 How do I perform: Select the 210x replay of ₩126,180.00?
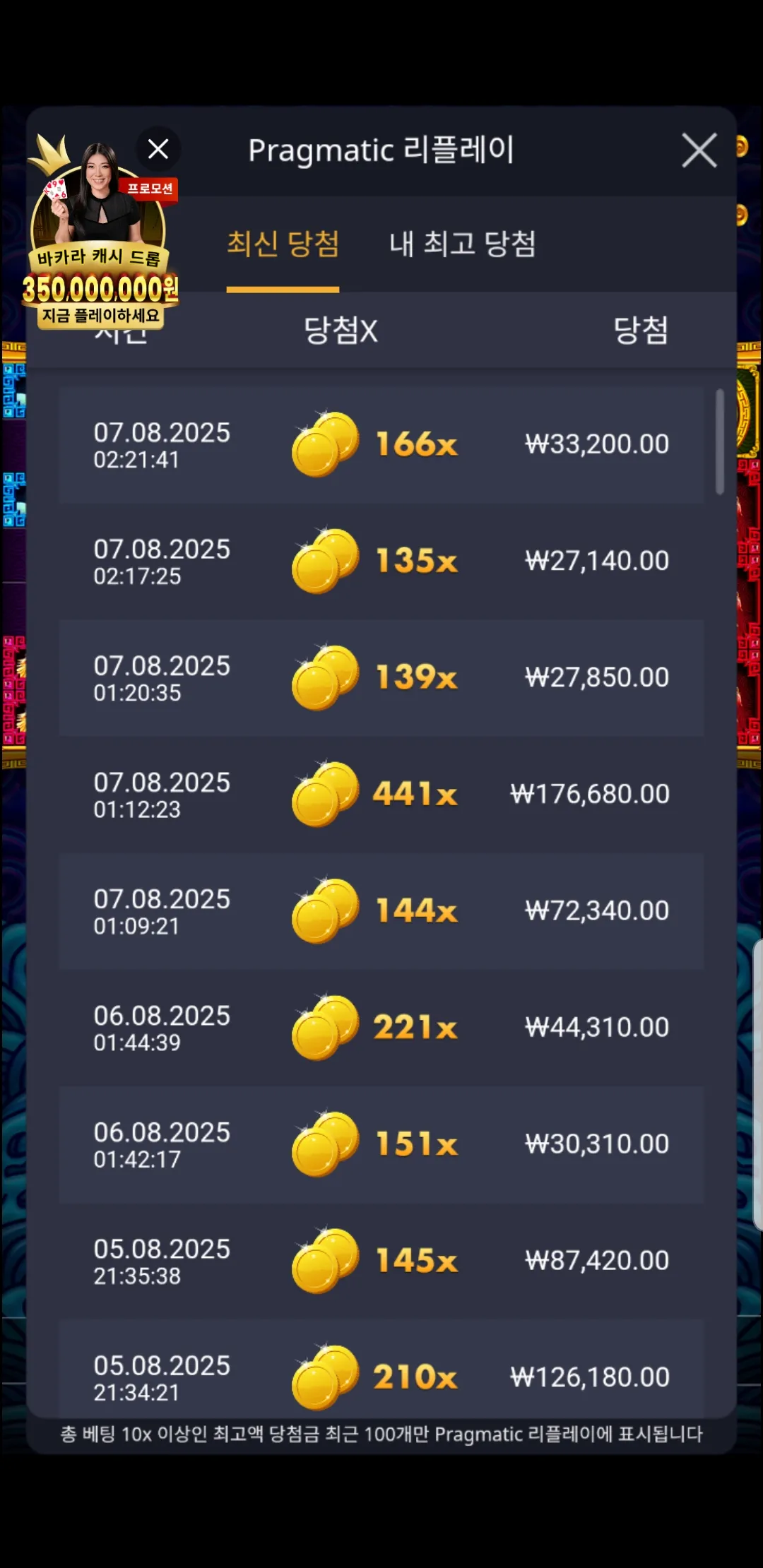coord(381,1369)
